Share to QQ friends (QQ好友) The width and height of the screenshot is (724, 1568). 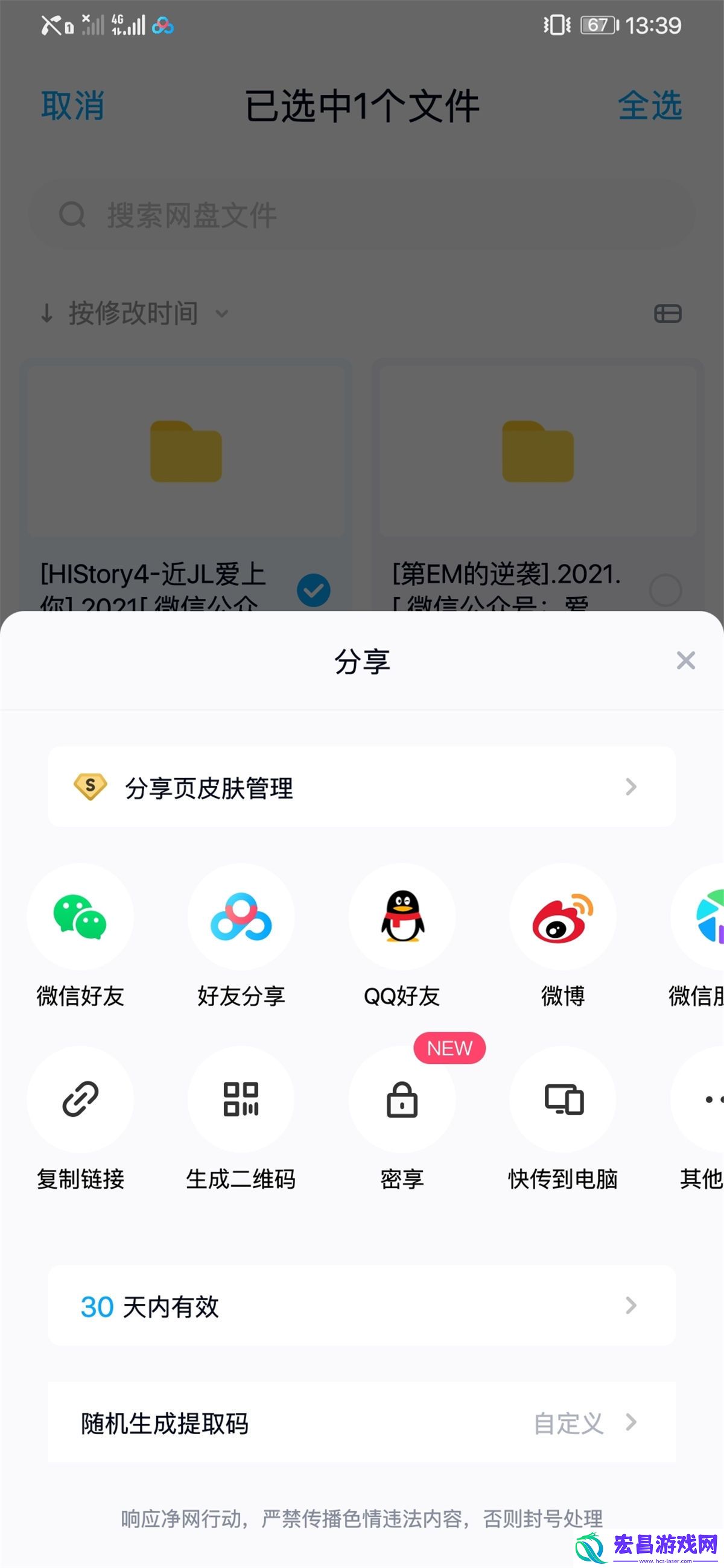pyautogui.click(x=402, y=917)
